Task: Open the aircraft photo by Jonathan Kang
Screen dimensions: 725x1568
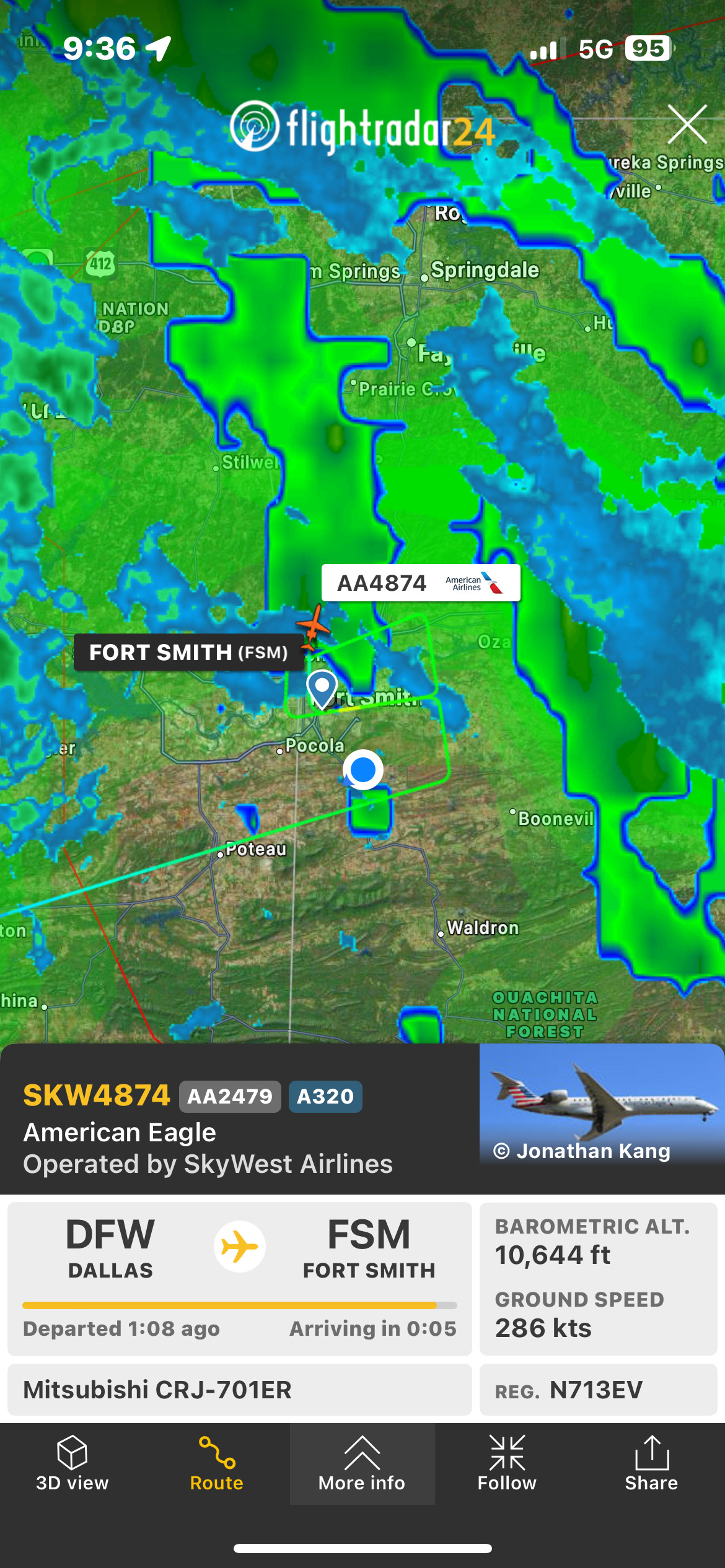Action: click(x=602, y=1105)
